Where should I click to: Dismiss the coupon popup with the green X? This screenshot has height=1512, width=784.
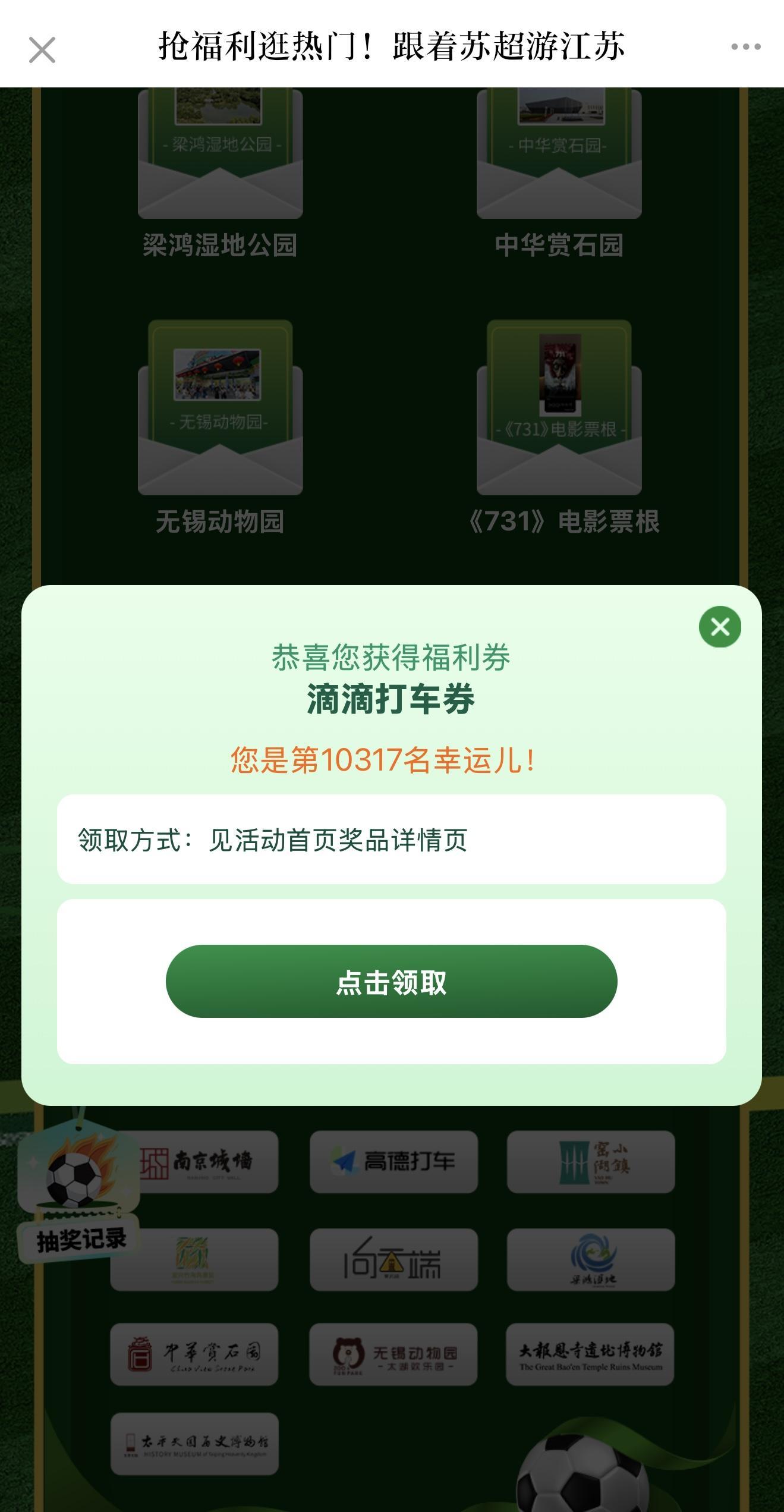[720, 627]
